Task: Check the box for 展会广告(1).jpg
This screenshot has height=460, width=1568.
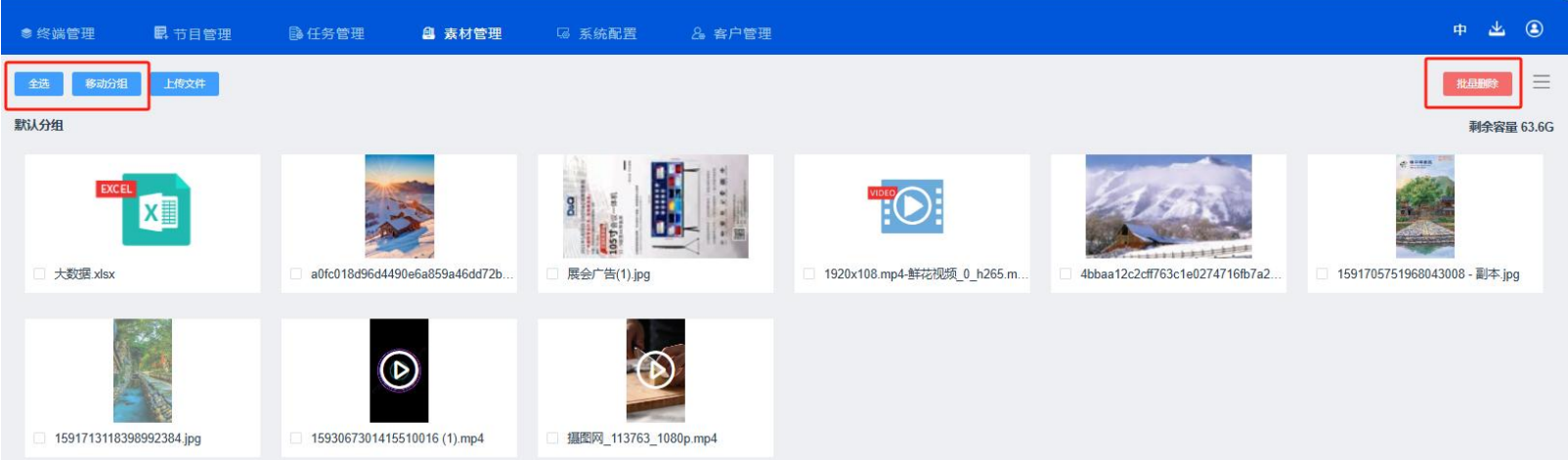Action: click(x=552, y=274)
